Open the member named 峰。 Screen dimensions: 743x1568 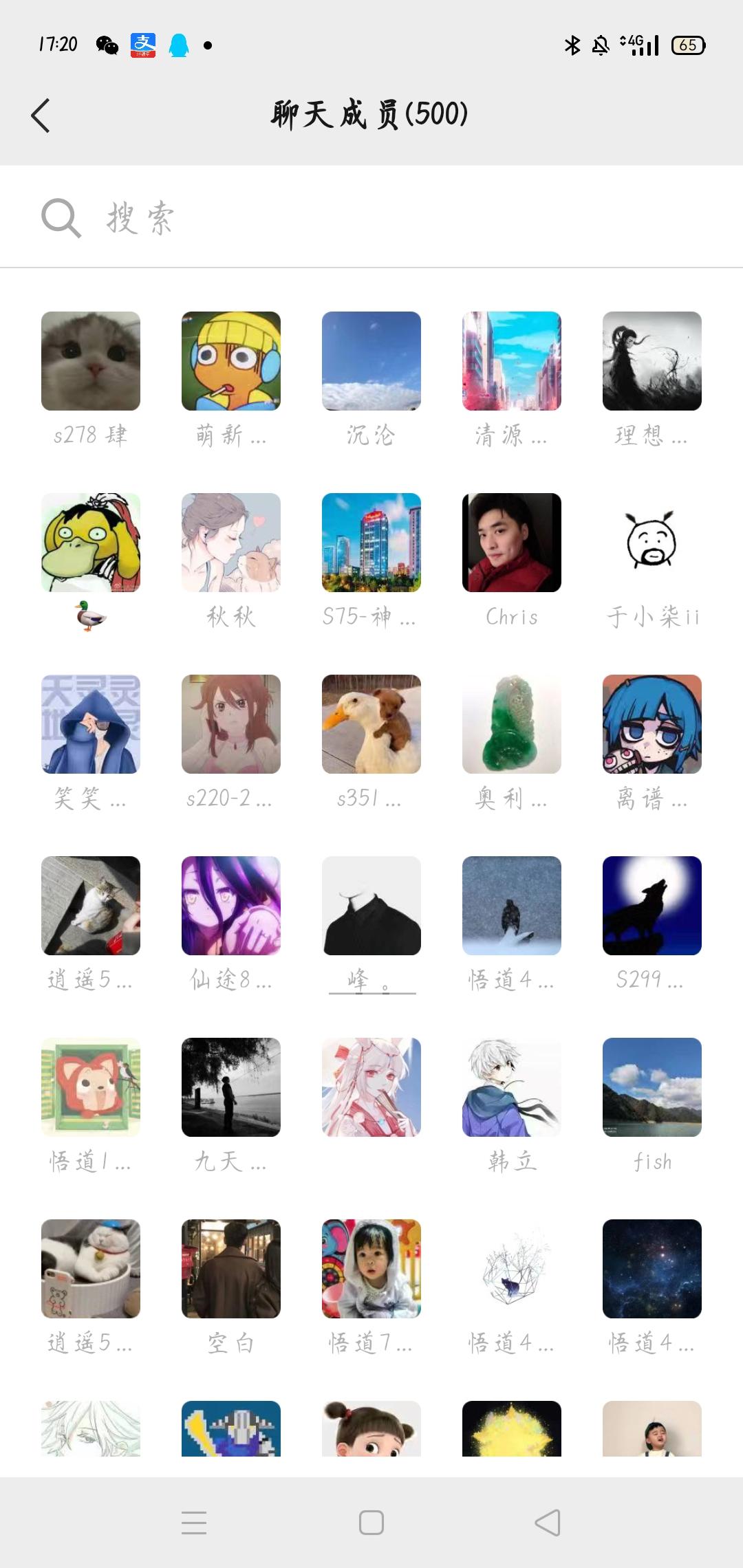[x=371, y=906]
